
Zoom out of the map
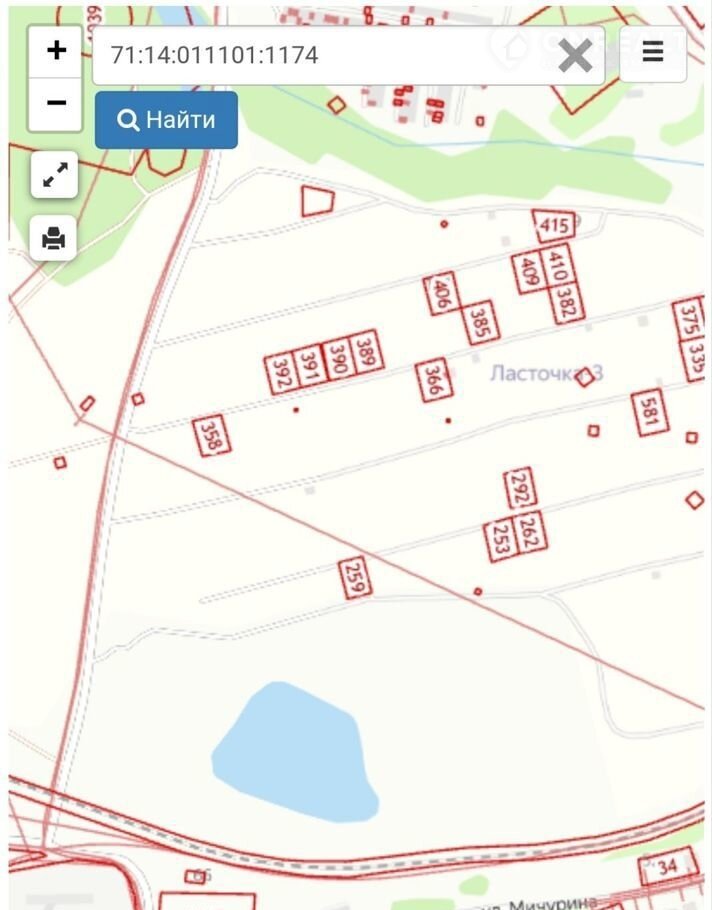(56, 103)
